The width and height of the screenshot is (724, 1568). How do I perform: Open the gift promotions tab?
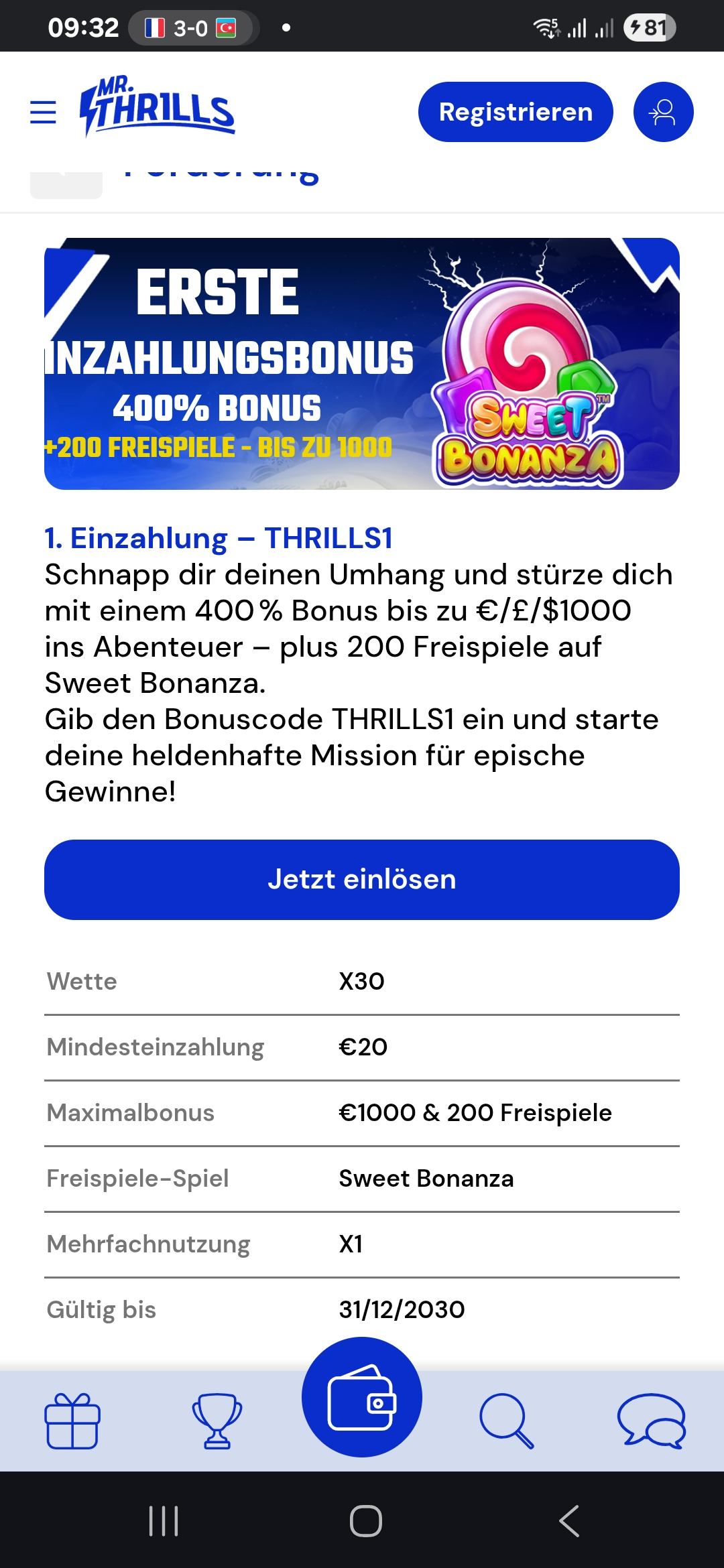tap(72, 1421)
